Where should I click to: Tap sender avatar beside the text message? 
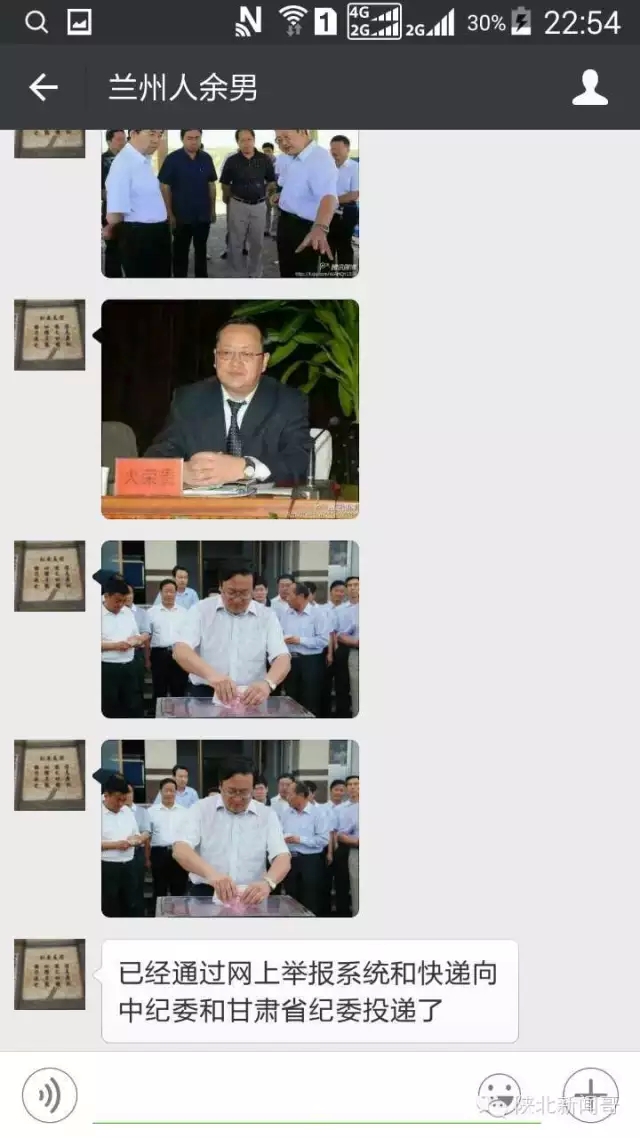click(50, 974)
